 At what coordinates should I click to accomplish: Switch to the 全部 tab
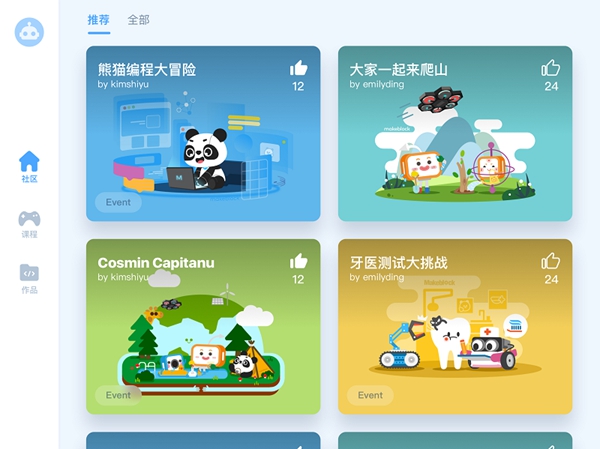139,20
